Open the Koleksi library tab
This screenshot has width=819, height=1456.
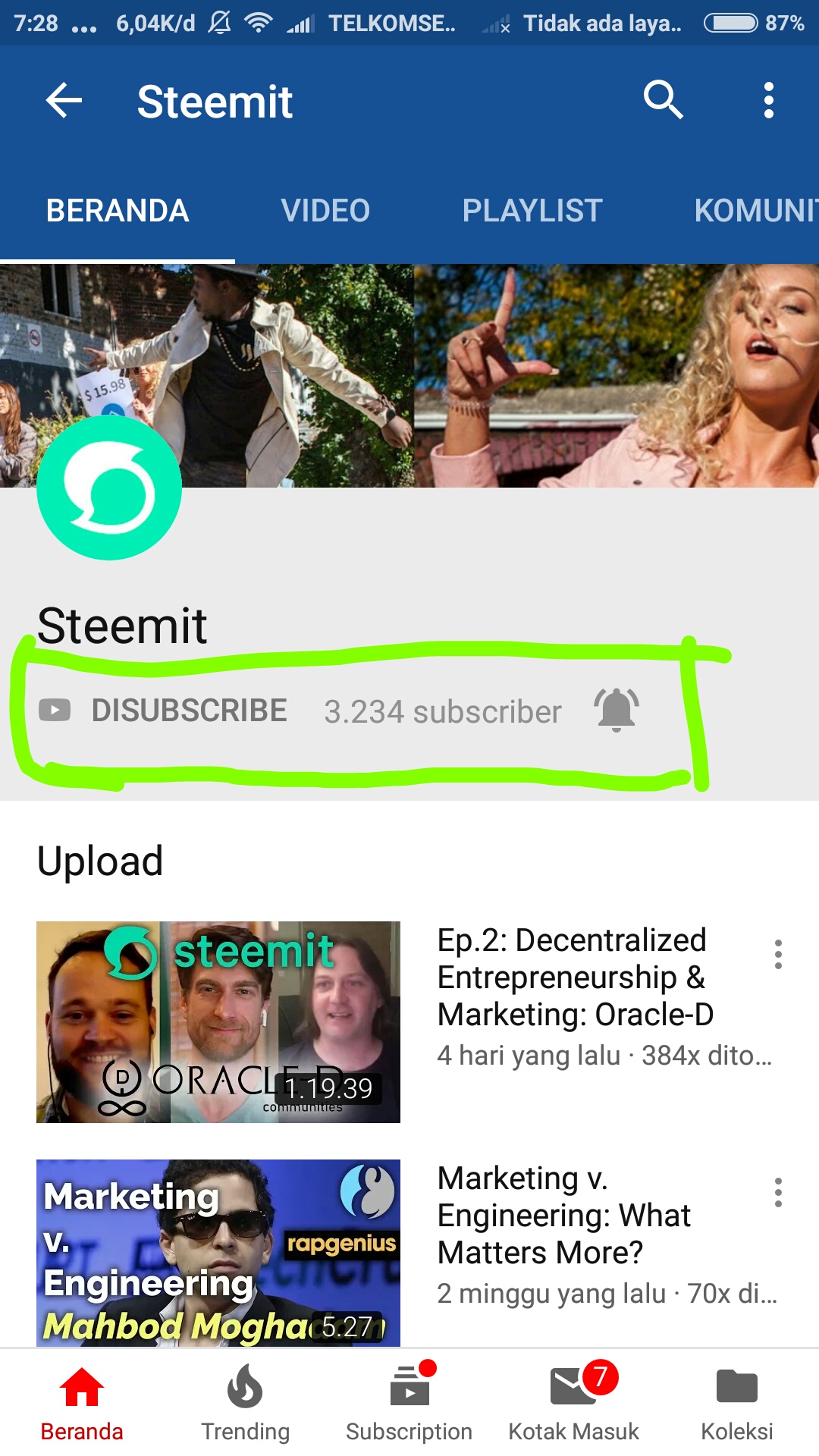click(x=736, y=1403)
